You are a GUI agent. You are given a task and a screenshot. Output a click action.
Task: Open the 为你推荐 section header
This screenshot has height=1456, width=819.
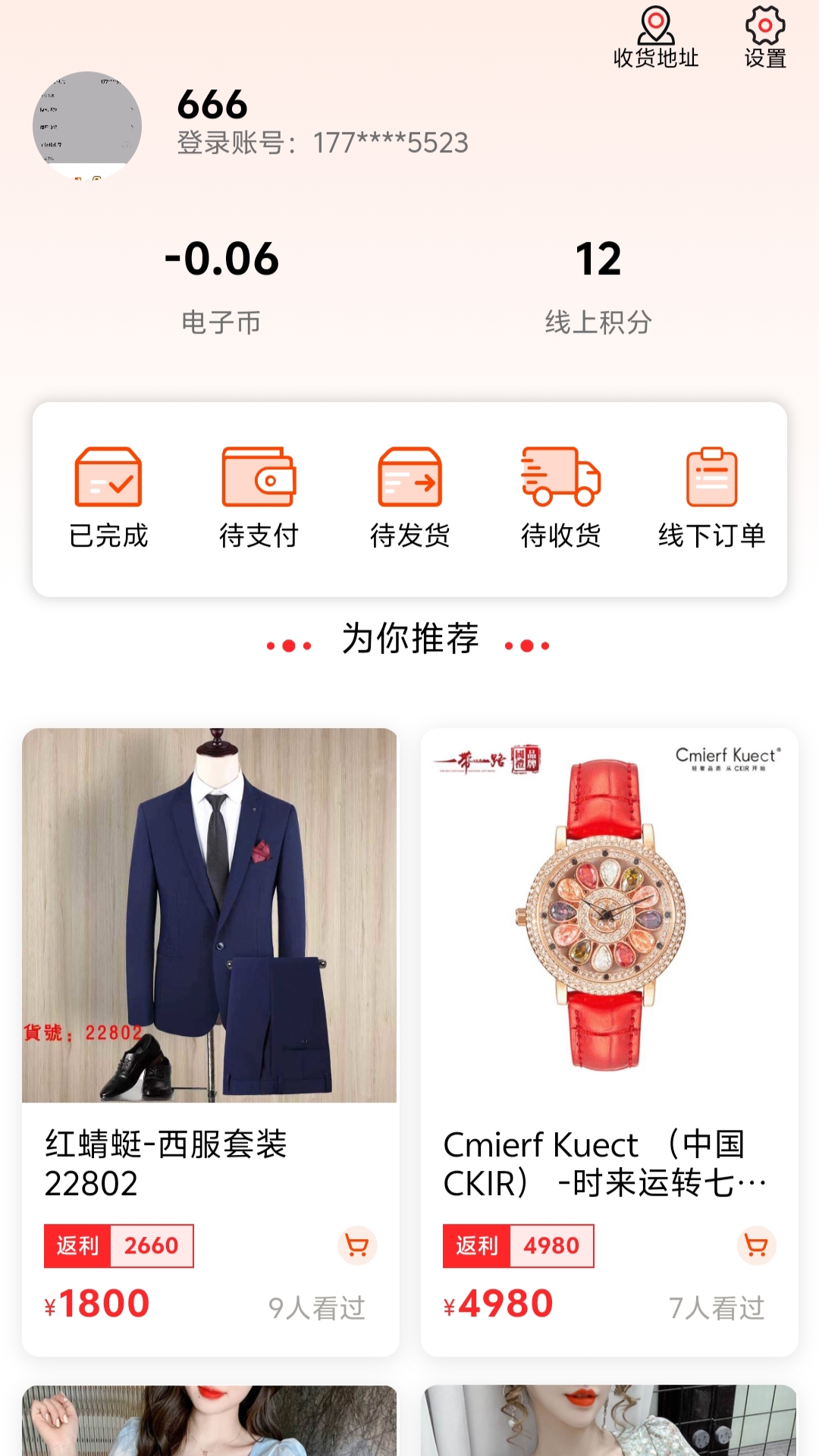click(x=409, y=641)
